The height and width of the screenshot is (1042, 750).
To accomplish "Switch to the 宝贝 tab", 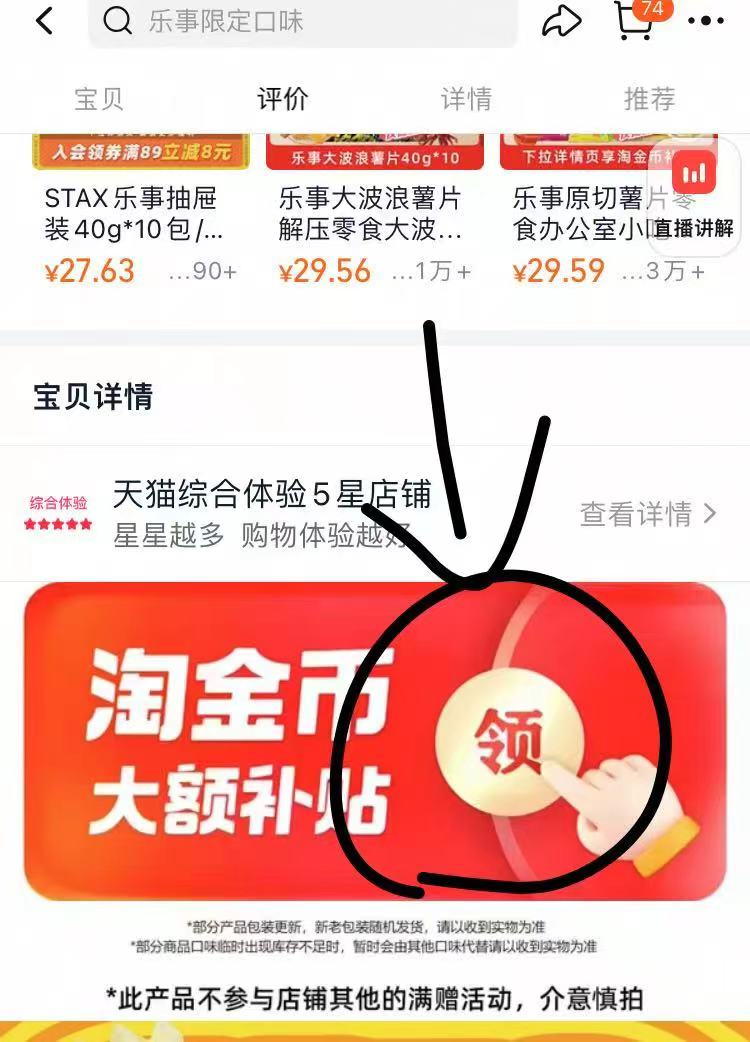I will pyautogui.click(x=99, y=99).
